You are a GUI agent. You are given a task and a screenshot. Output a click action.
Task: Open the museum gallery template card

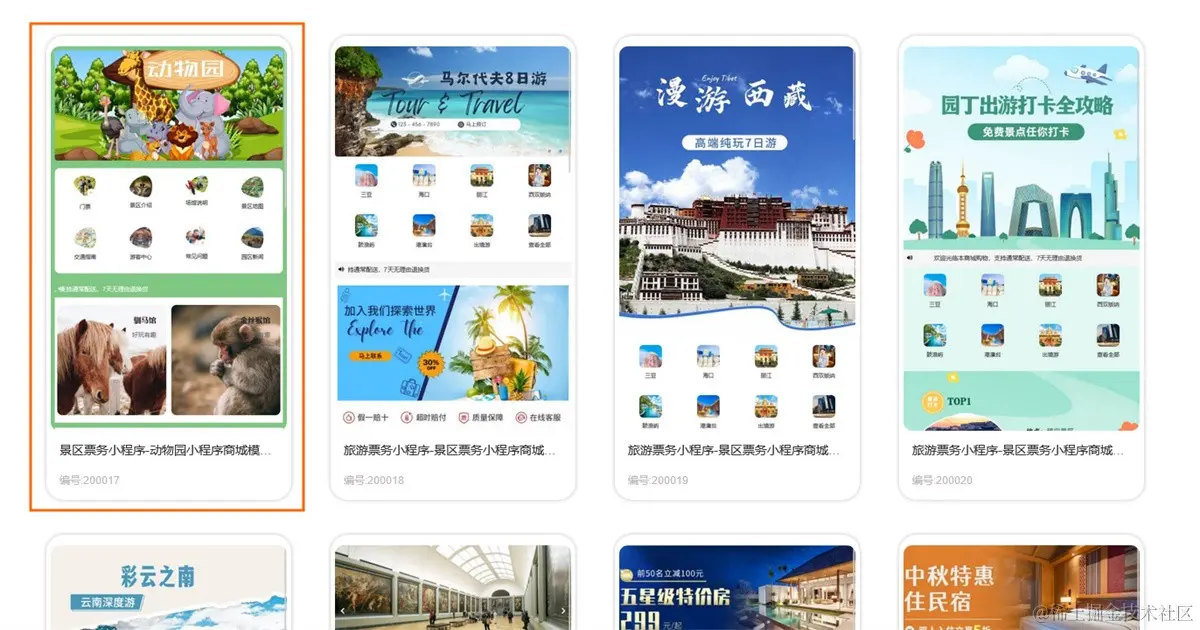(x=452, y=588)
